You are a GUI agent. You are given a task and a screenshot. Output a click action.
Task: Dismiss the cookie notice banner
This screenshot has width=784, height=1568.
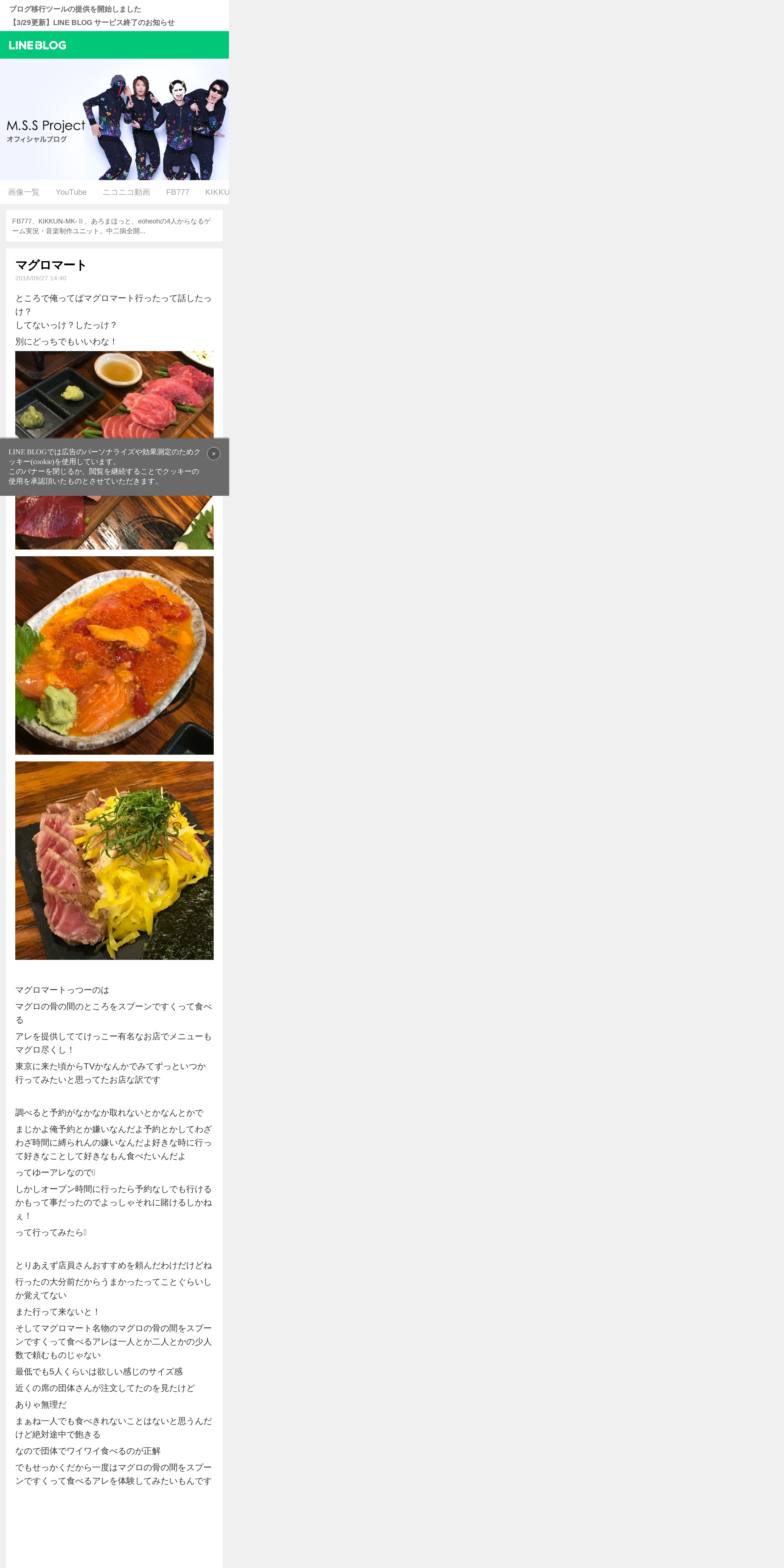click(214, 453)
